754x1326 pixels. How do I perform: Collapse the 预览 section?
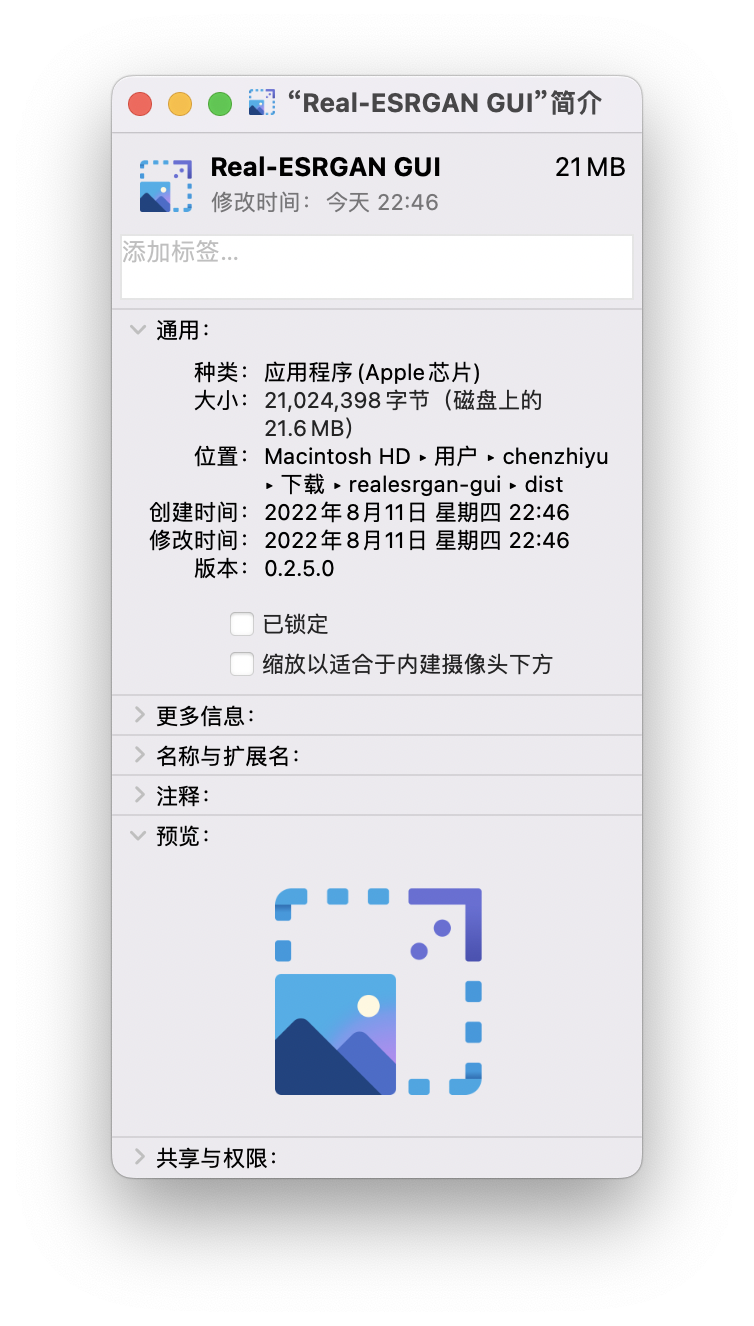click(137, 836)
